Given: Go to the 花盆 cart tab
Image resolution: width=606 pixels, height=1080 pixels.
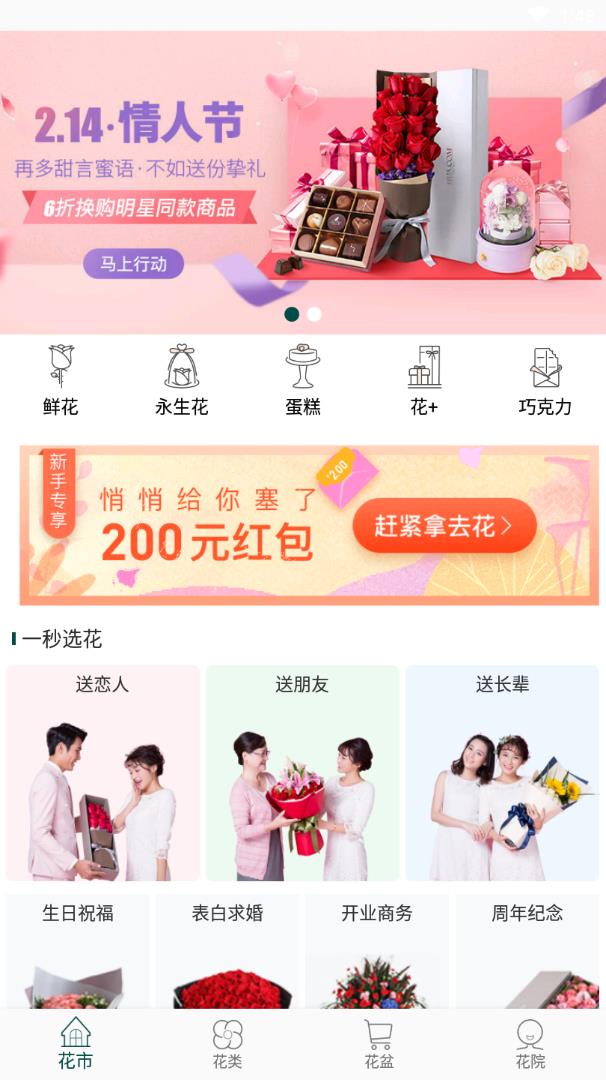Looking at the screenshot, I should 378,1043.
